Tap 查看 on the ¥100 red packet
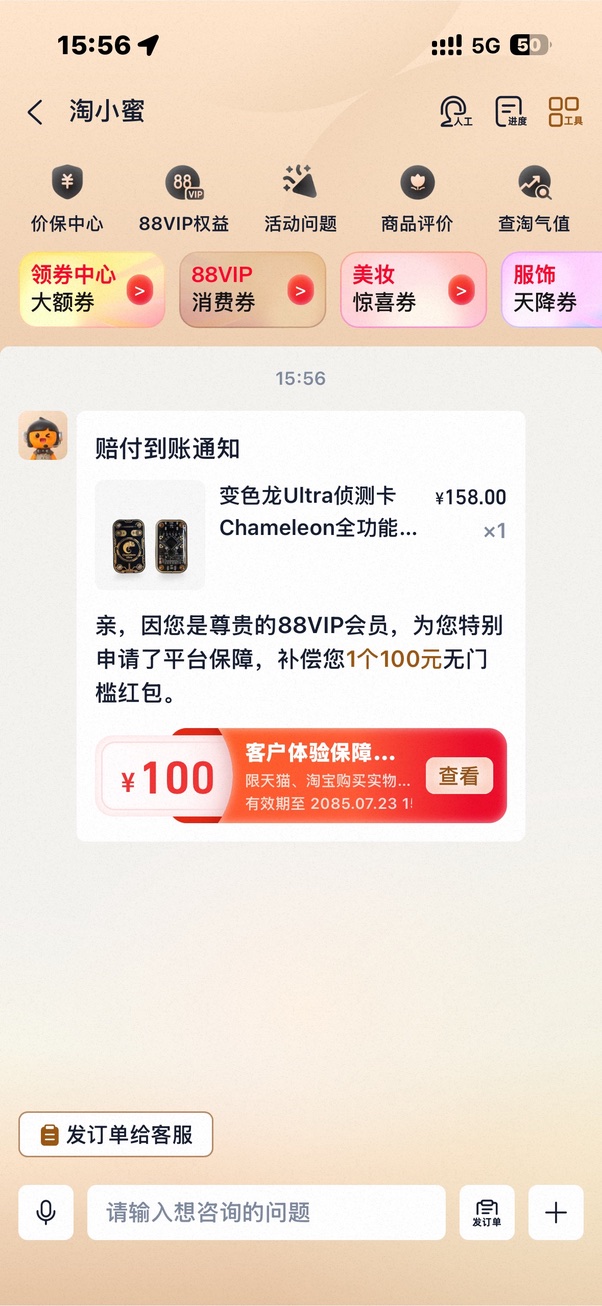The image size is (602, 1306). 459,776
